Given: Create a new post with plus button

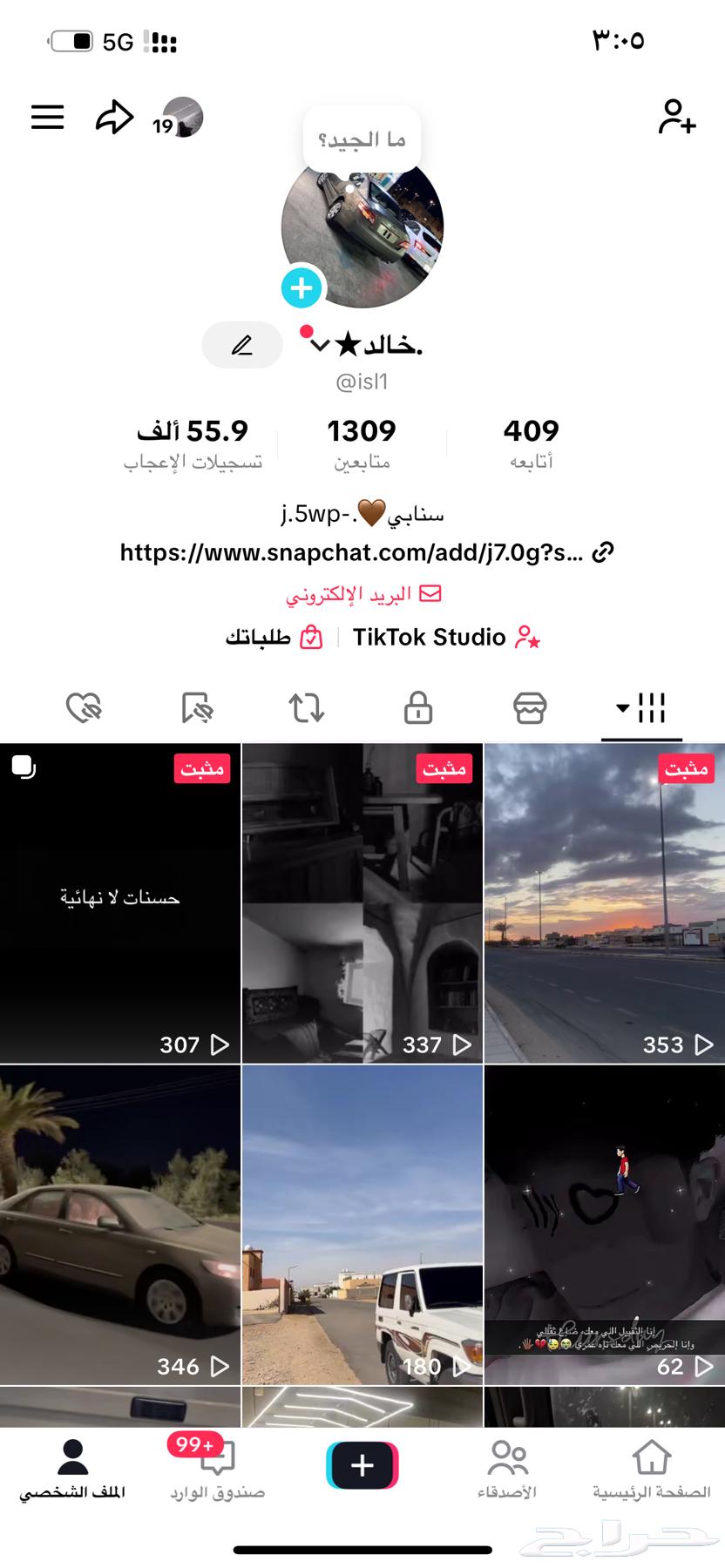Looking at the screenshot, I should 362,1465.
